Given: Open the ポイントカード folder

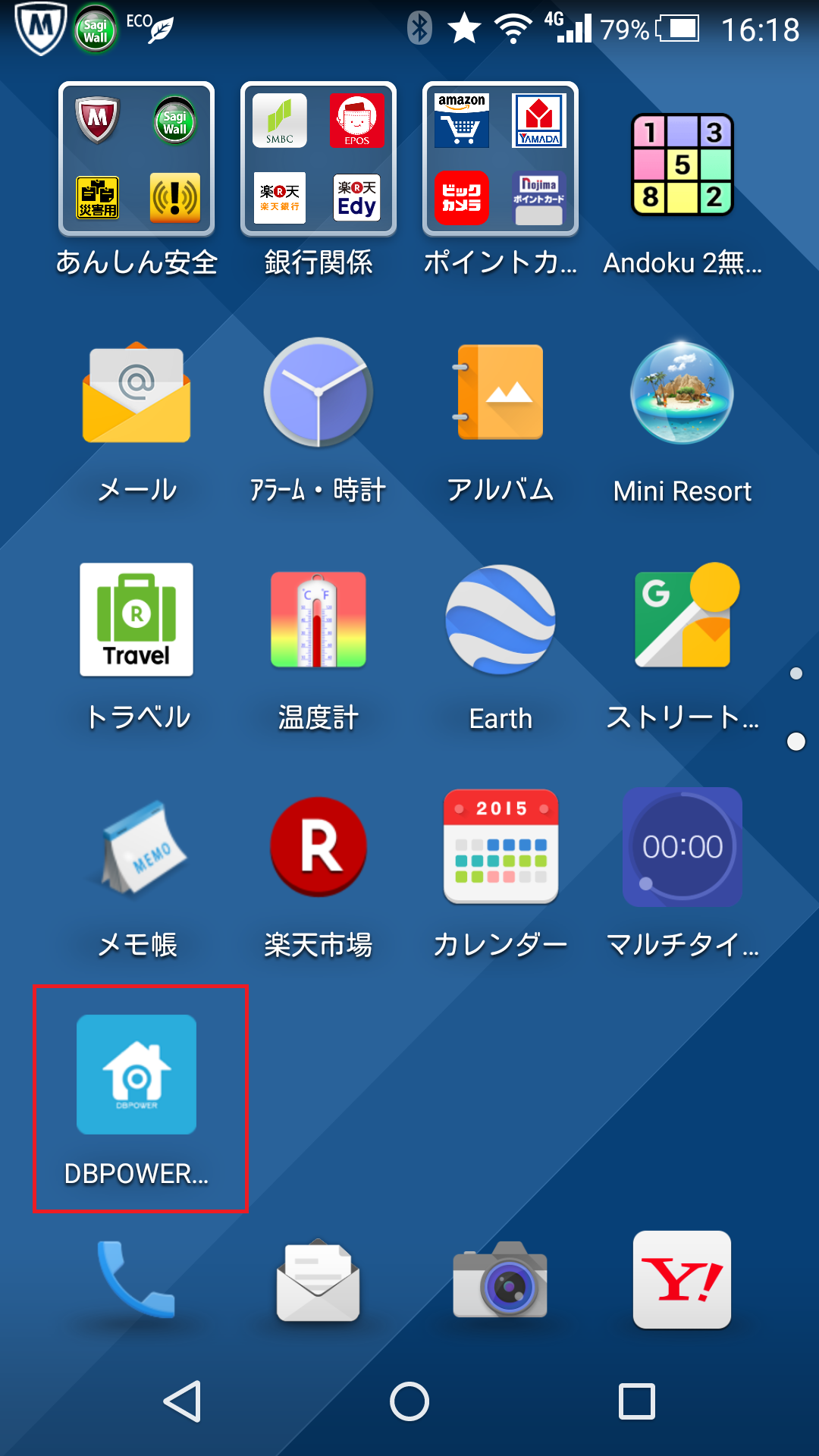Looking at the screenshot, I should coord(500,159).
